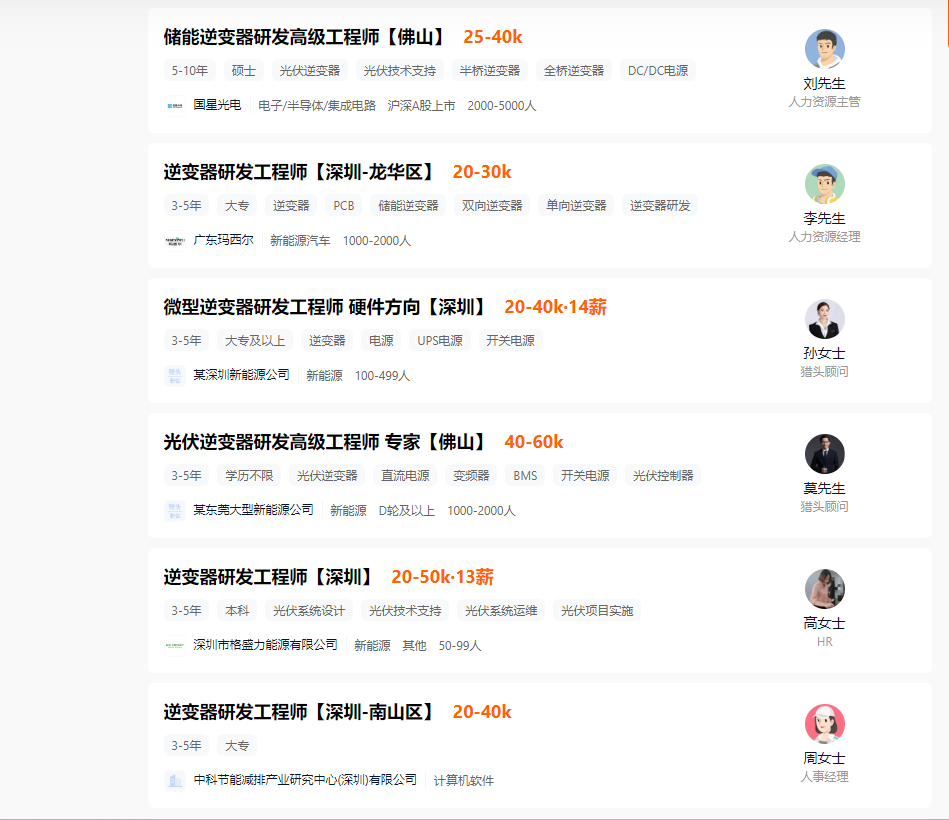Image resolution: width=949 pixels, height=820 pixels.
Task: Open the 广东玛西尔 company page
Action: 223,240
